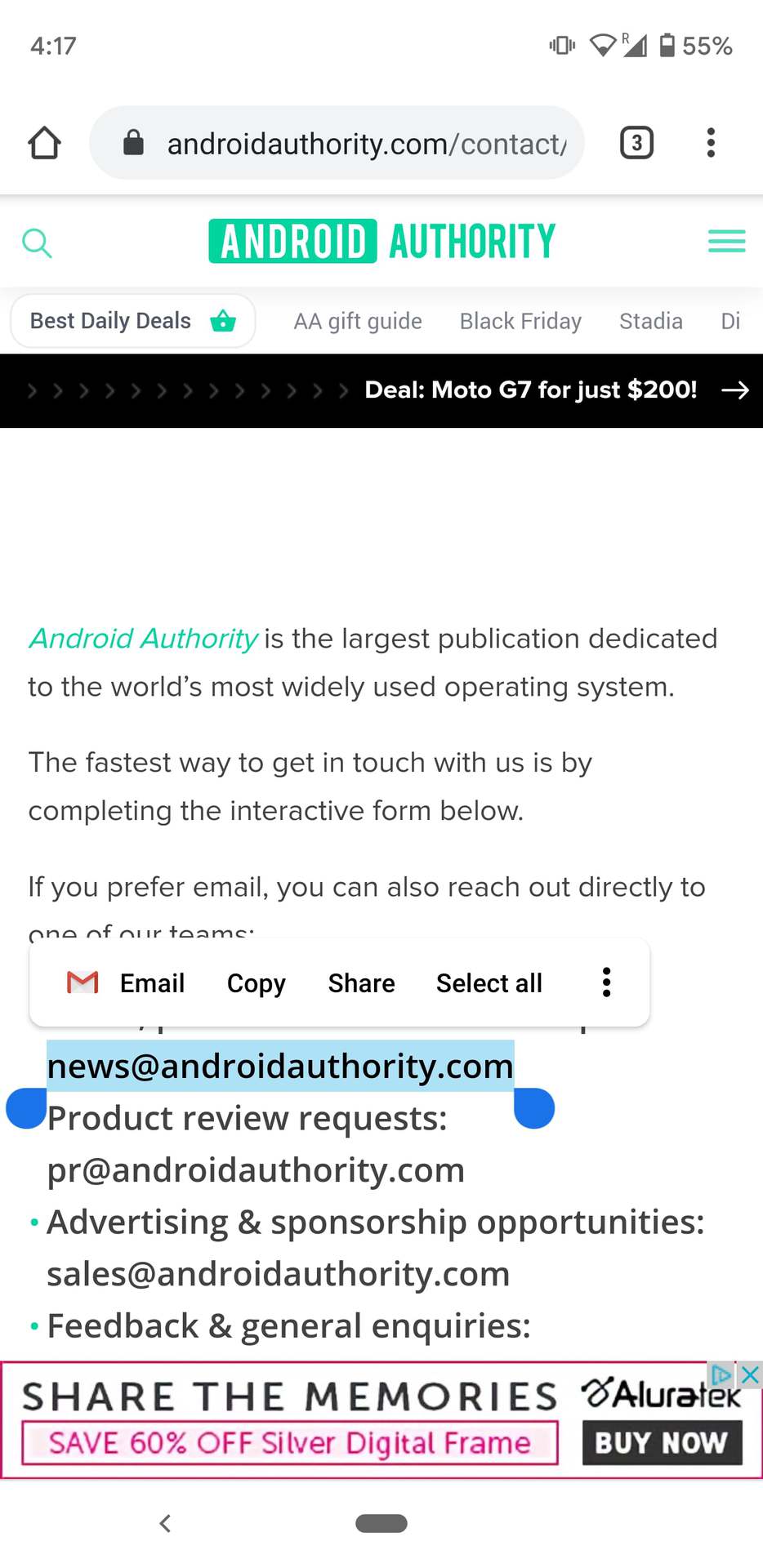Choose Select all in selection toolbar
The width and height of the screenshot is (763, 1568).
pos(489,982)
